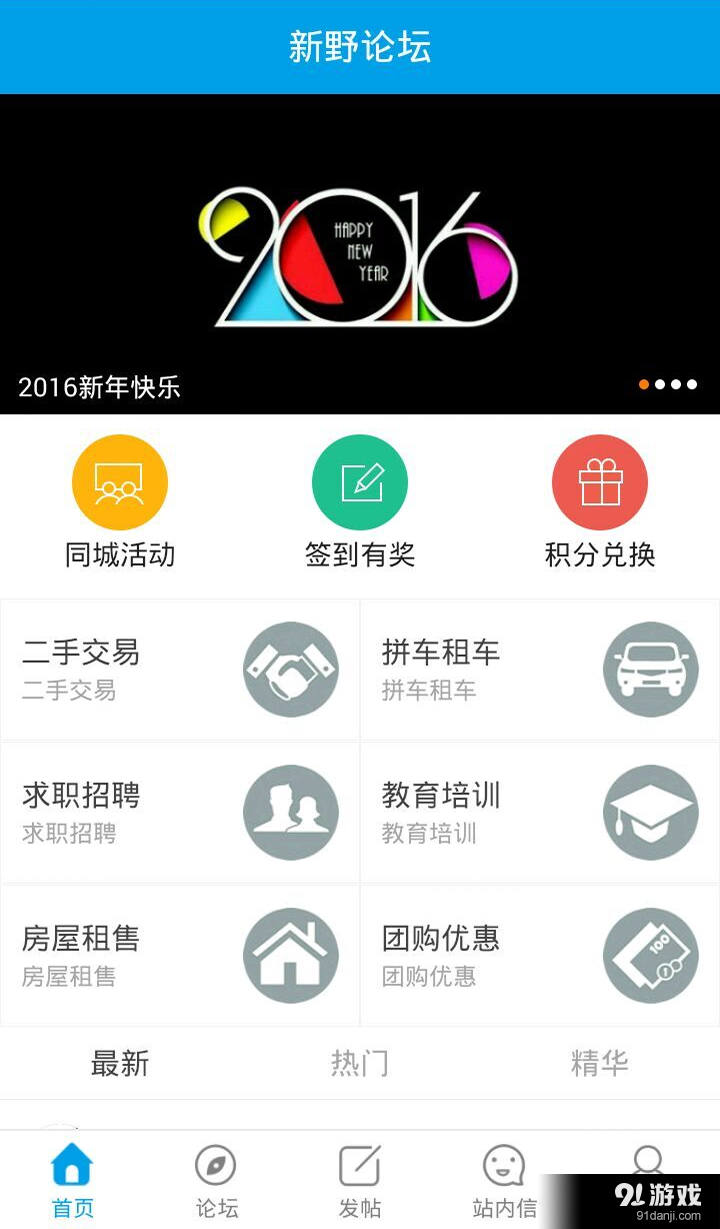Tap the 发帖 compose icon
Screen dimensions: 720x1229
point(358,1165)
